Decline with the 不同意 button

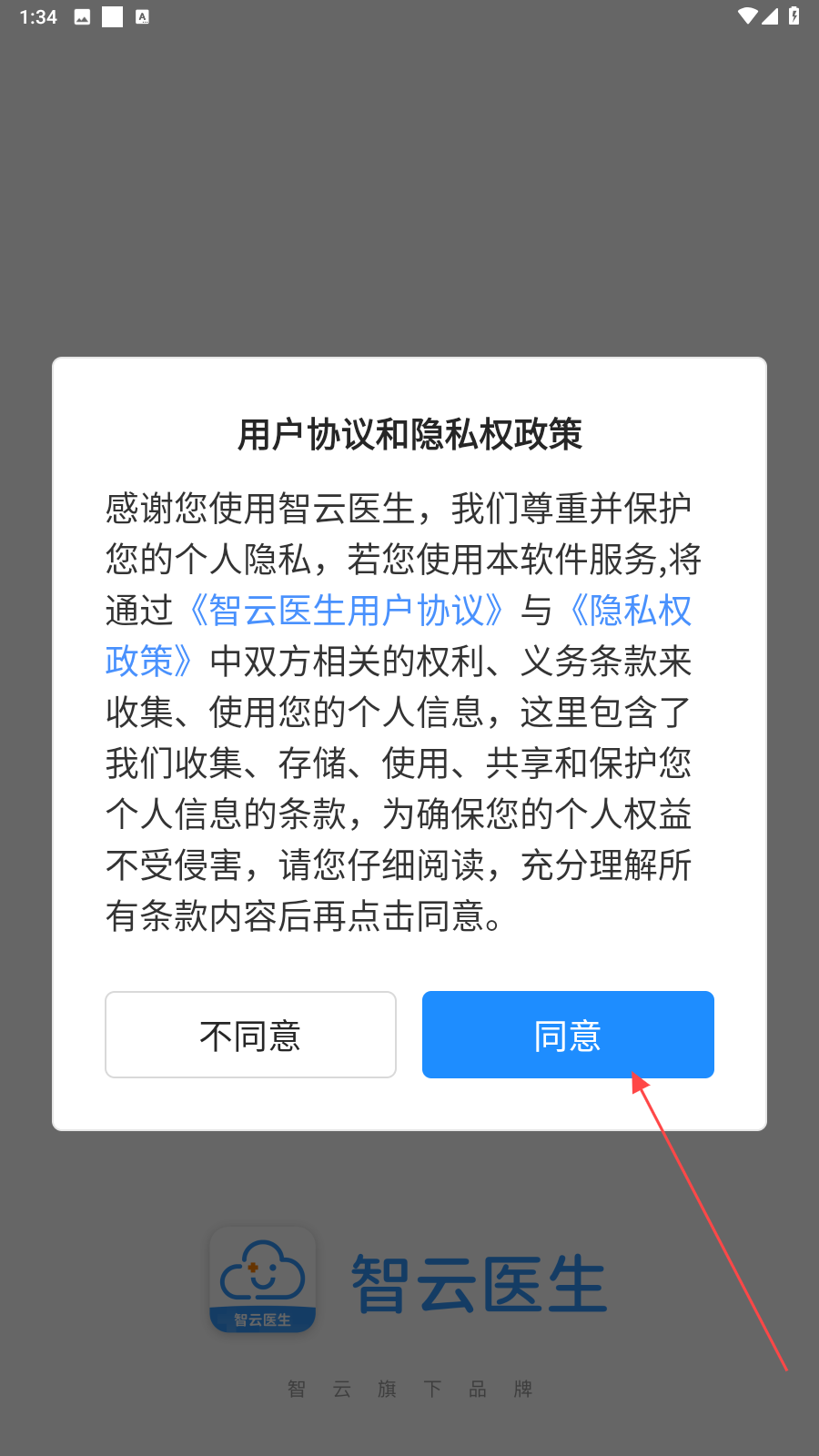pos(250,1035)
